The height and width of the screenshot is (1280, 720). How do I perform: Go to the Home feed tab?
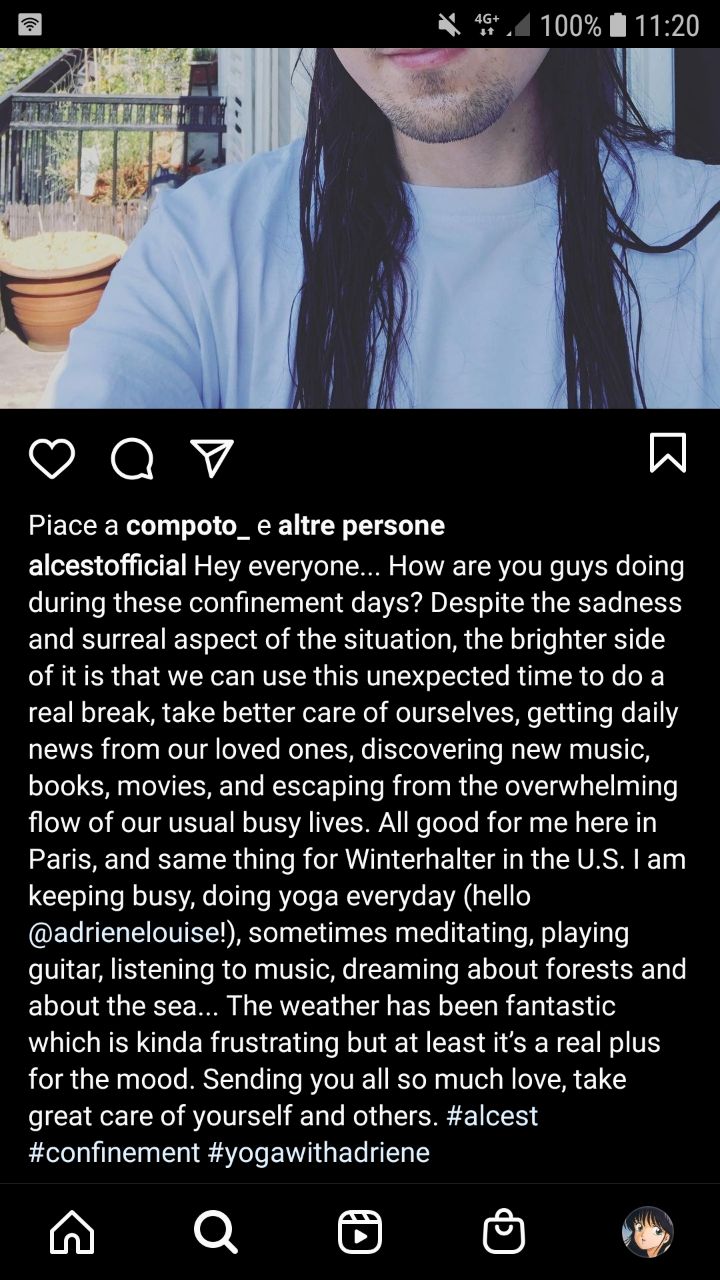coord(72,1232)
